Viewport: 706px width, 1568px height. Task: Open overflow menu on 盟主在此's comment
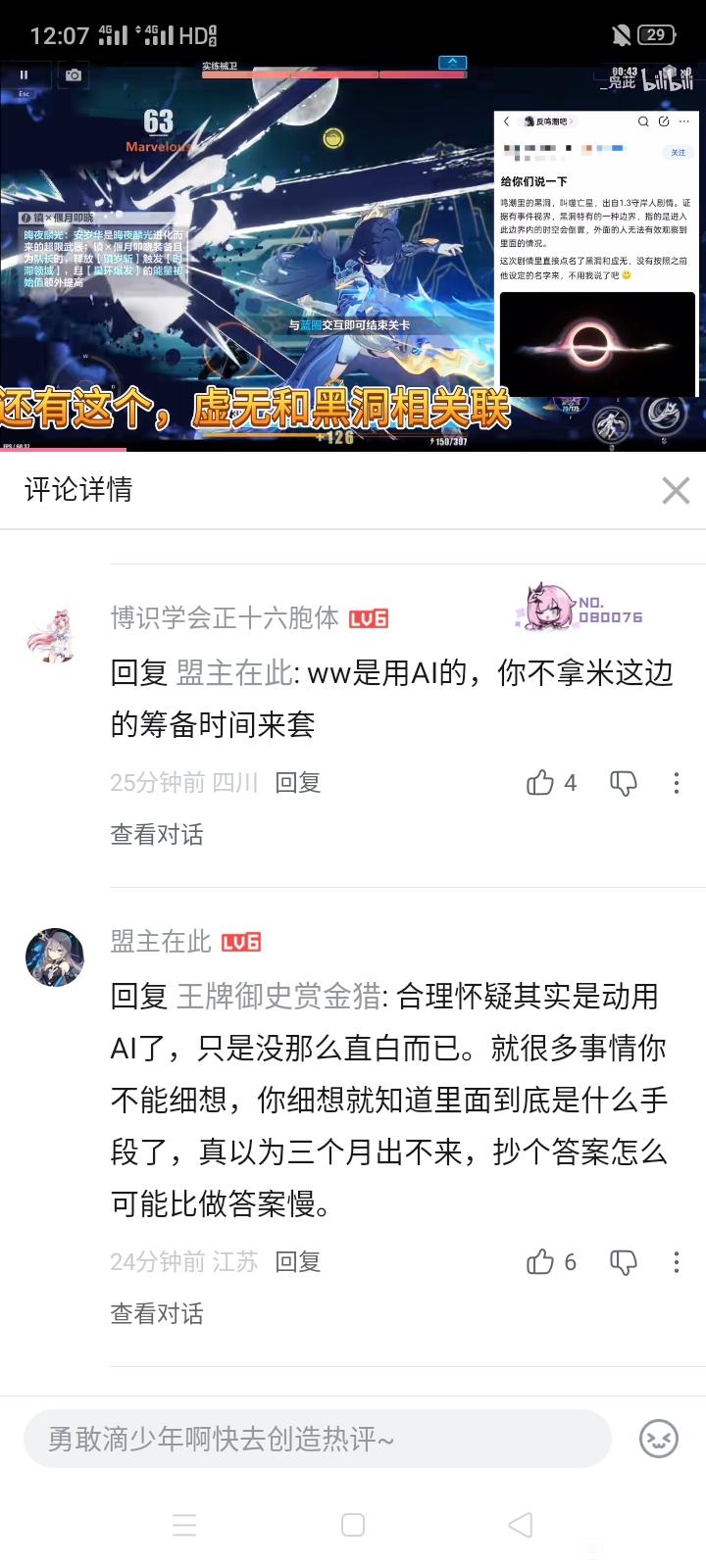click(676, 1261)
